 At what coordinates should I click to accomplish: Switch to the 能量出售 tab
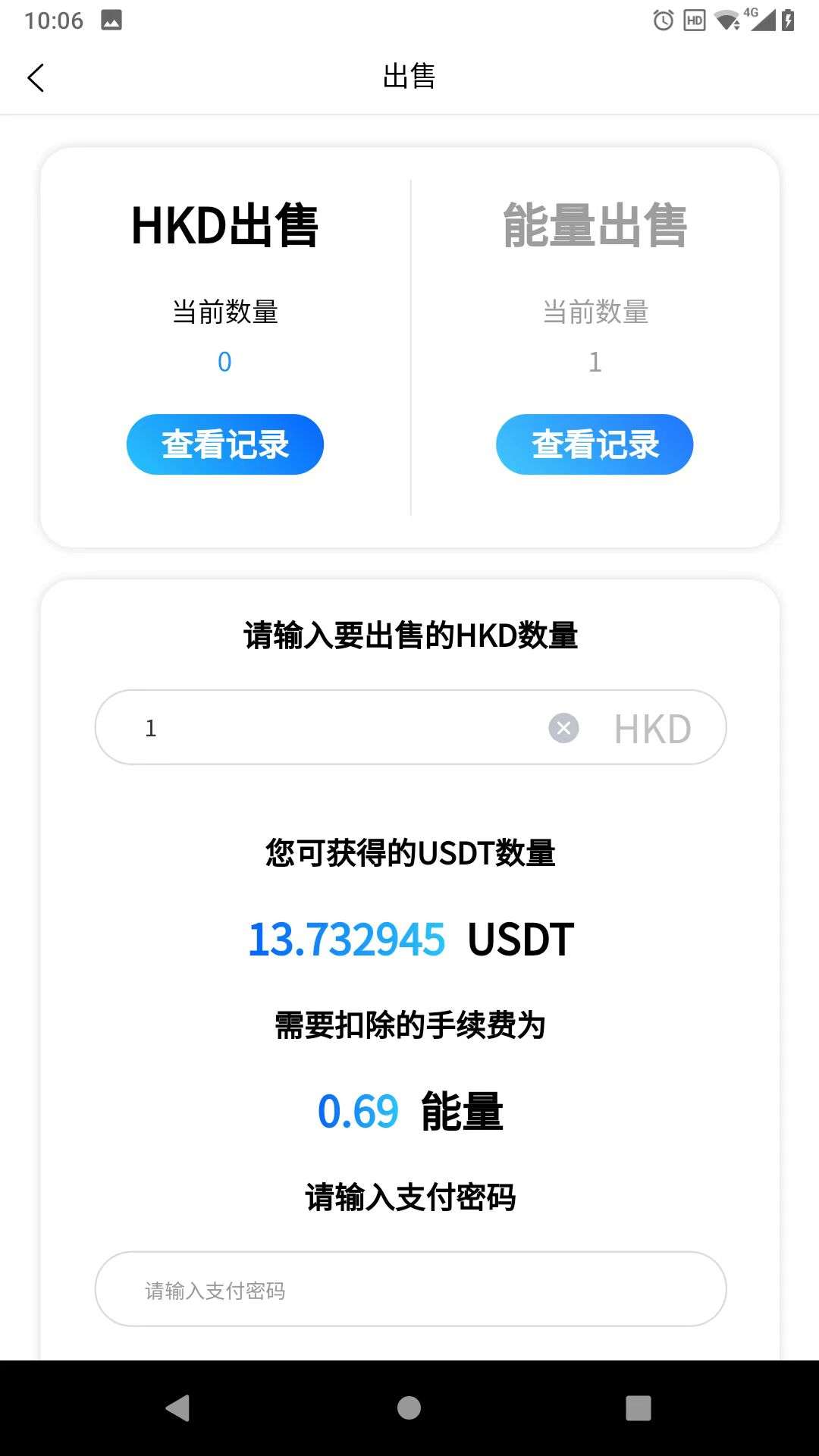pyautogui.click(x=595, y=226)
